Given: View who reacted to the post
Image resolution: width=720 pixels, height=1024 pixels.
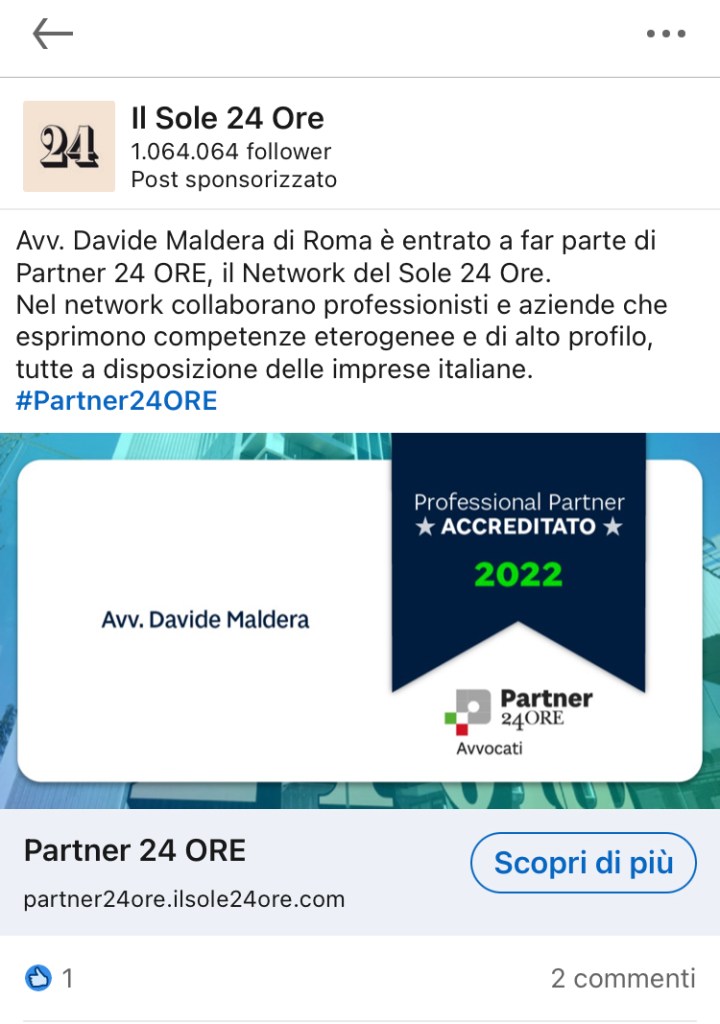Looking at the screenshot, I should coord(49,977).
